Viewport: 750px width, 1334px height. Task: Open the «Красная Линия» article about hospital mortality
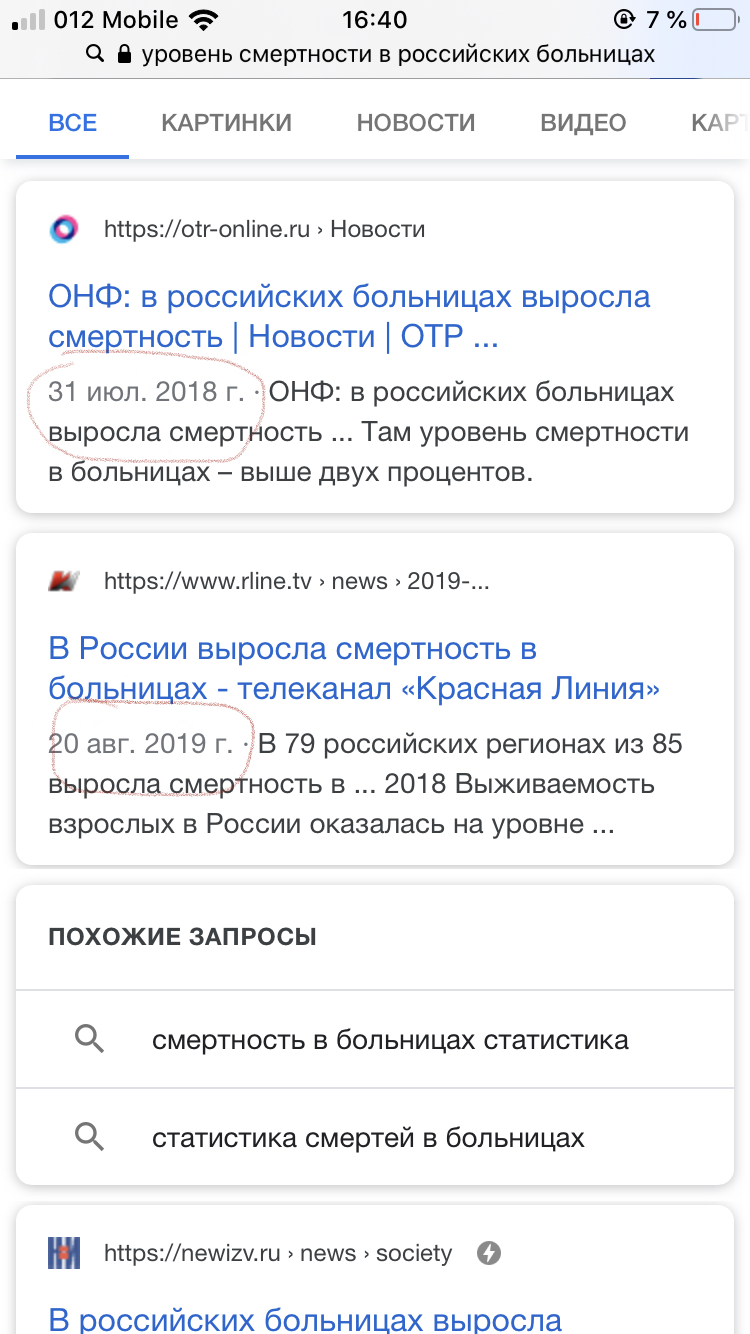pos(353,669)
